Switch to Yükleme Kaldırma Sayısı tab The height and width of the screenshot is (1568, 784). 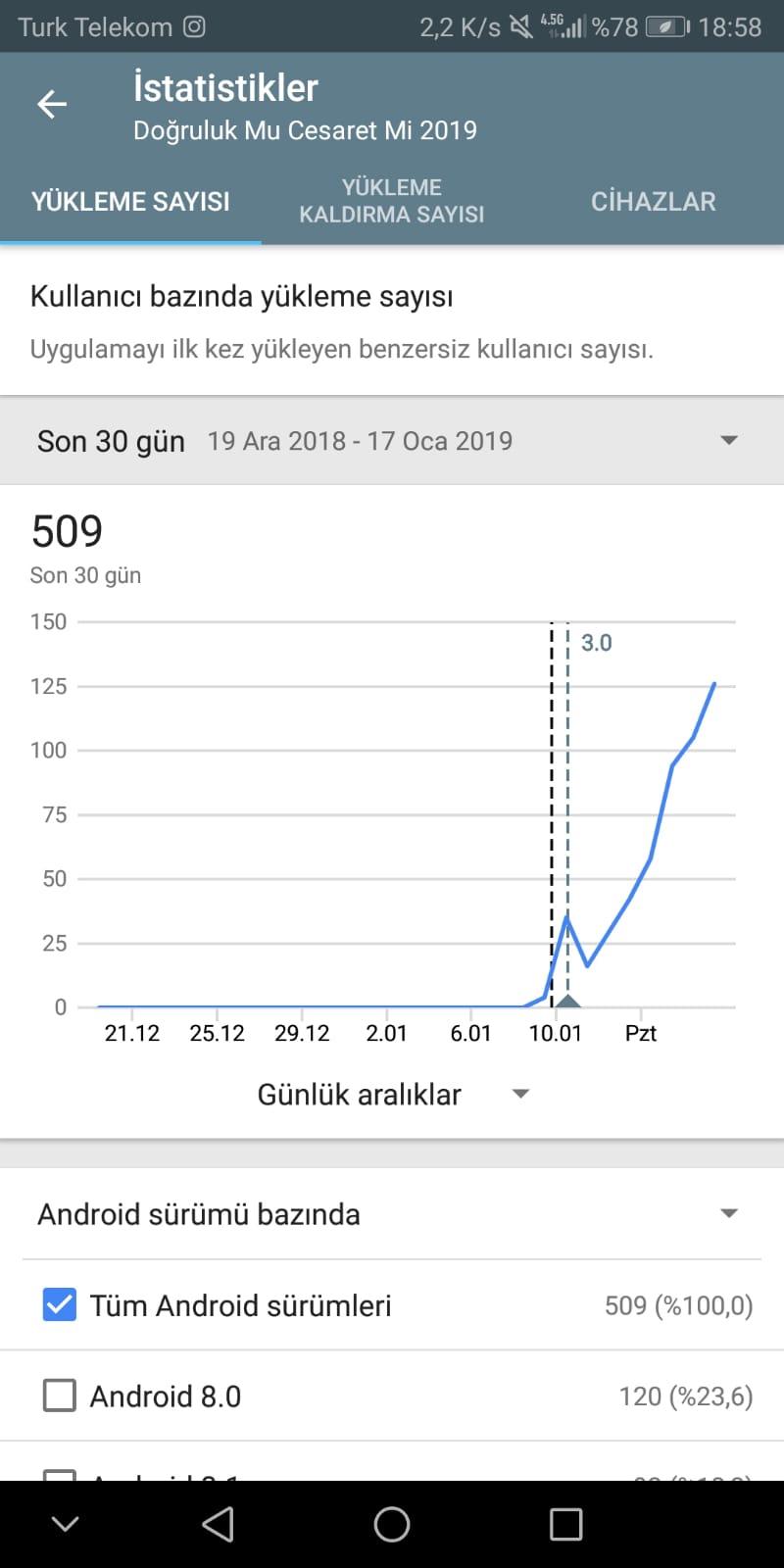[392, 201]
